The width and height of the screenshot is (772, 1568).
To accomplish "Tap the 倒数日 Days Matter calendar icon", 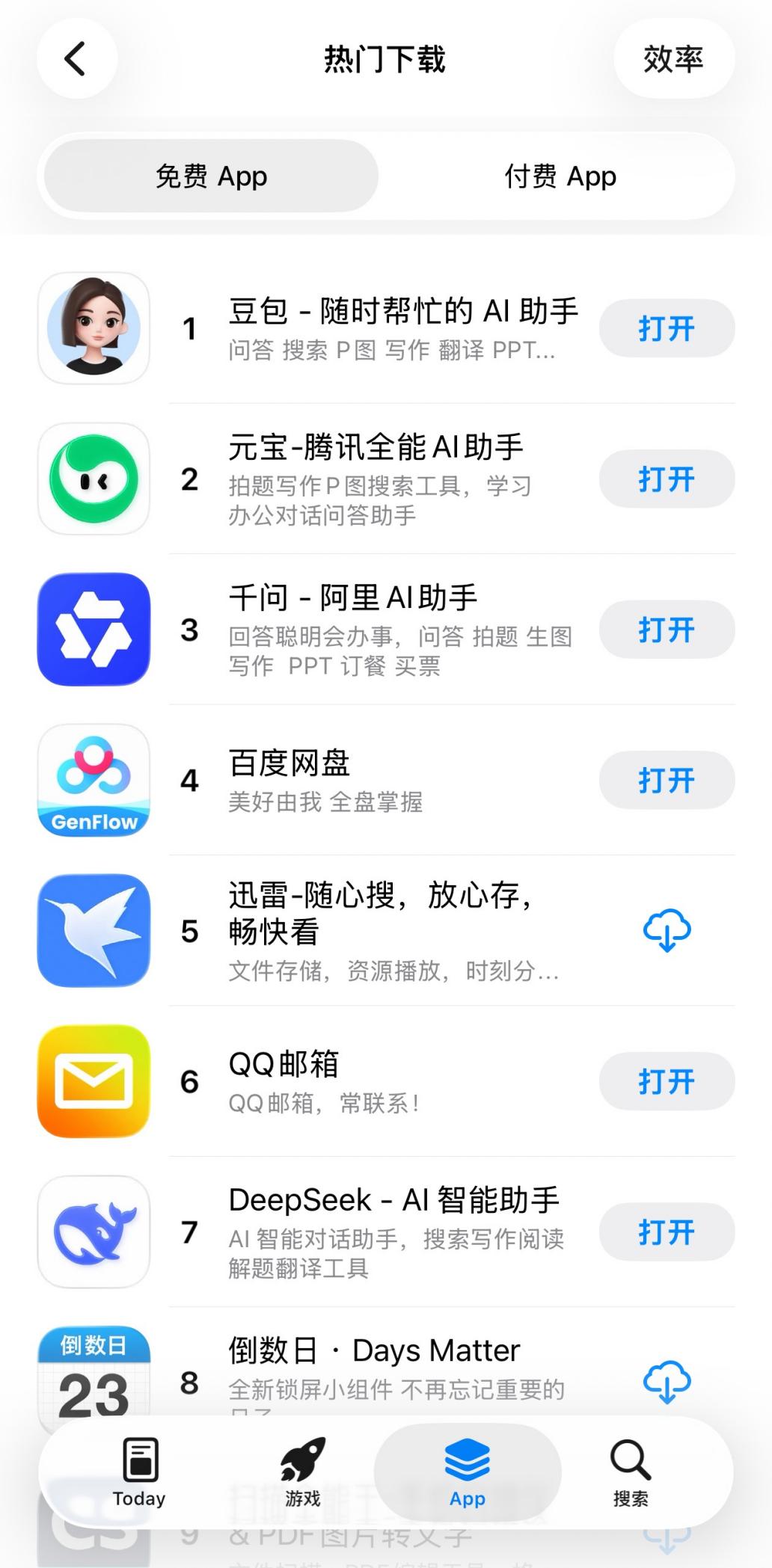I will tap(93, 1382).
